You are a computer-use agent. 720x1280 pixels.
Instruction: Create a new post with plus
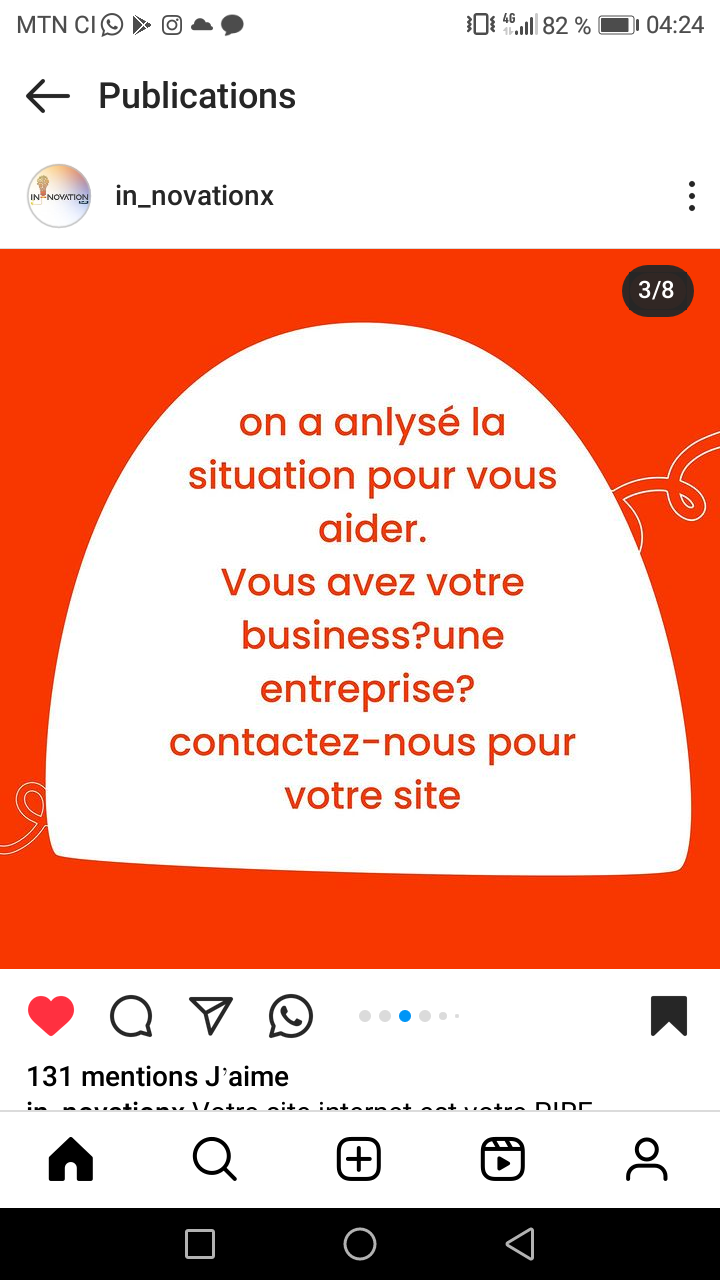point(359,1160)
